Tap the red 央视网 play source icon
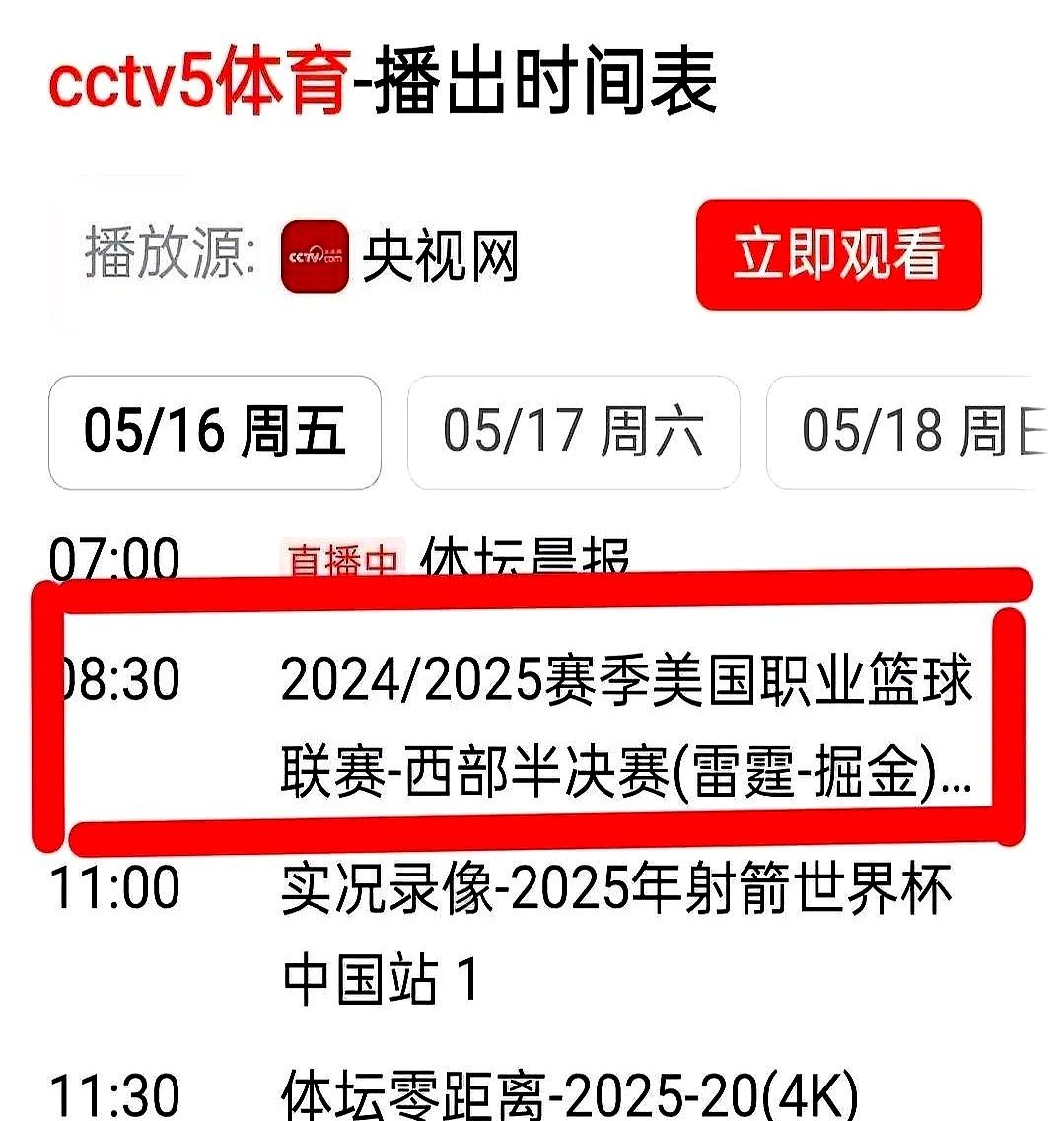The image size is (1064, 1121). tap(314, 255)
